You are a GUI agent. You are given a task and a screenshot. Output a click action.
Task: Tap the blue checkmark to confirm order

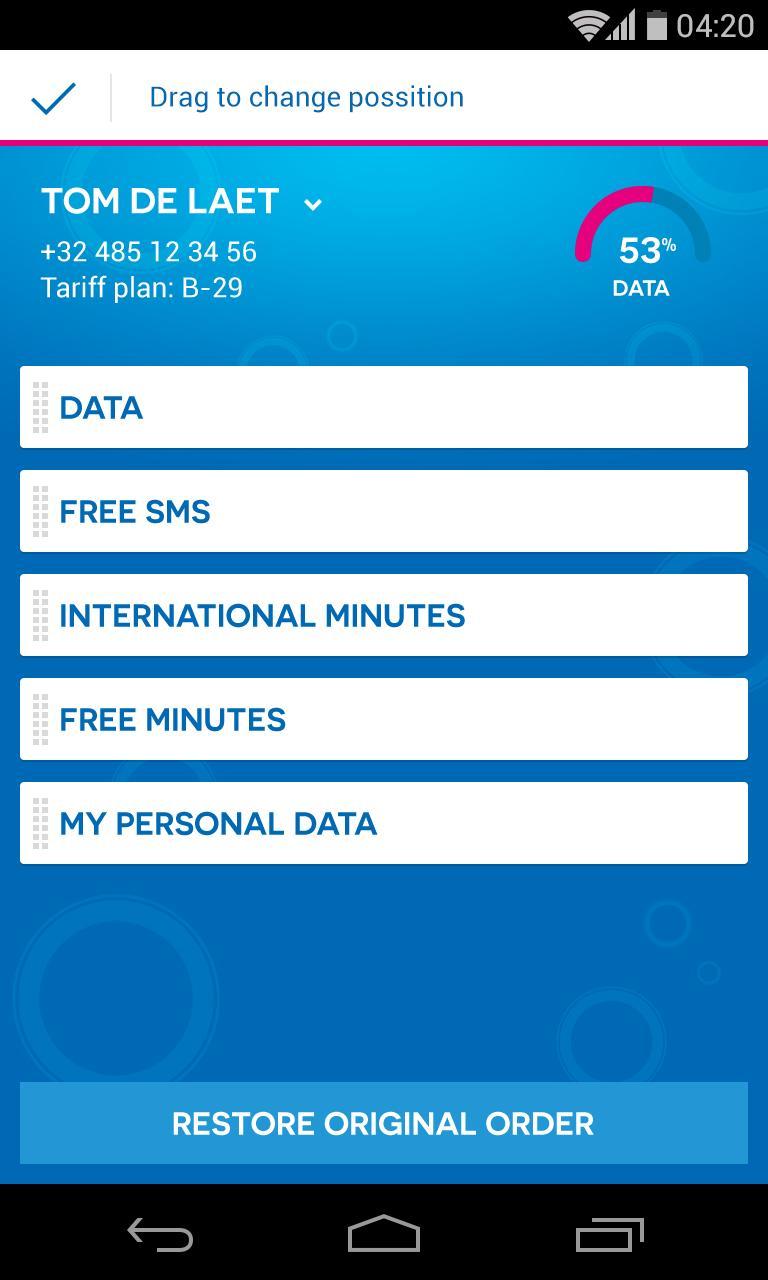pyautogui.click(x=55, y=96)
